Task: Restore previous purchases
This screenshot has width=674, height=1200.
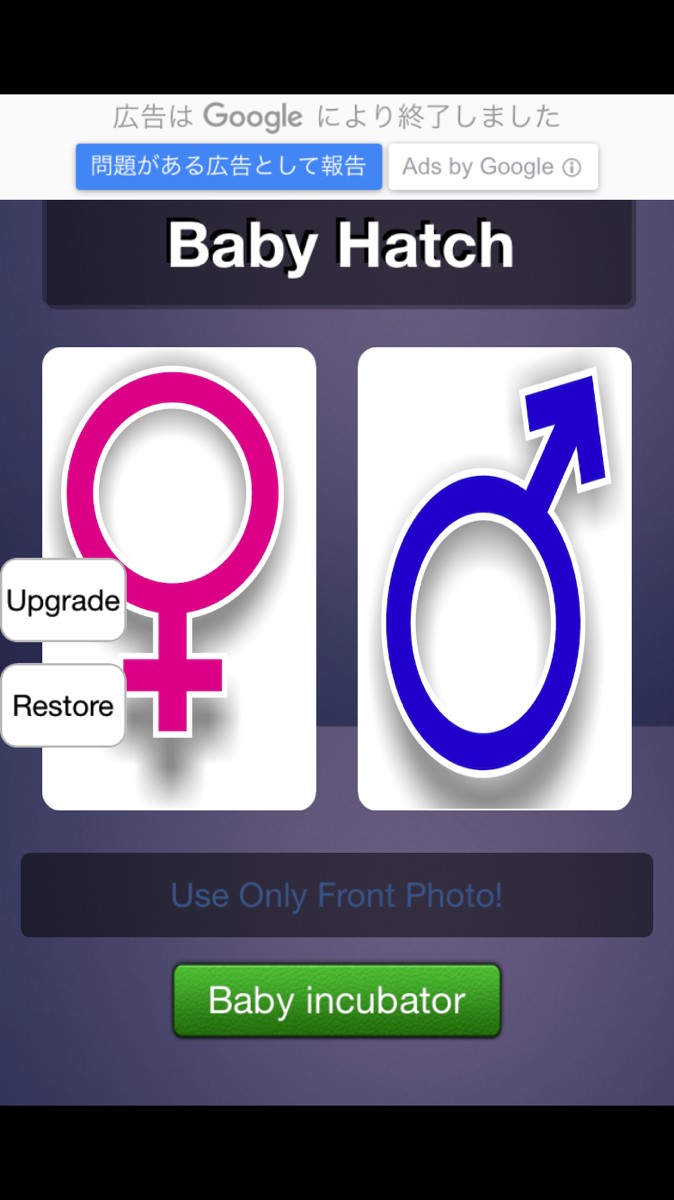Action: [x=63, y=706]
